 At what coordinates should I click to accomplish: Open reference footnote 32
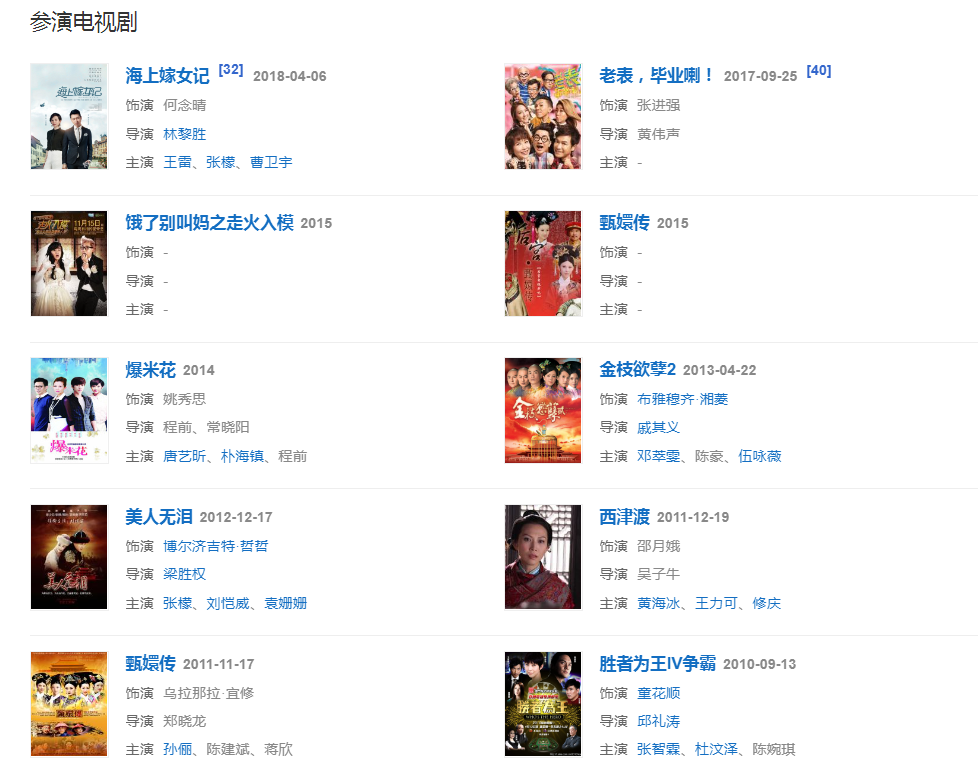(231, 70)
